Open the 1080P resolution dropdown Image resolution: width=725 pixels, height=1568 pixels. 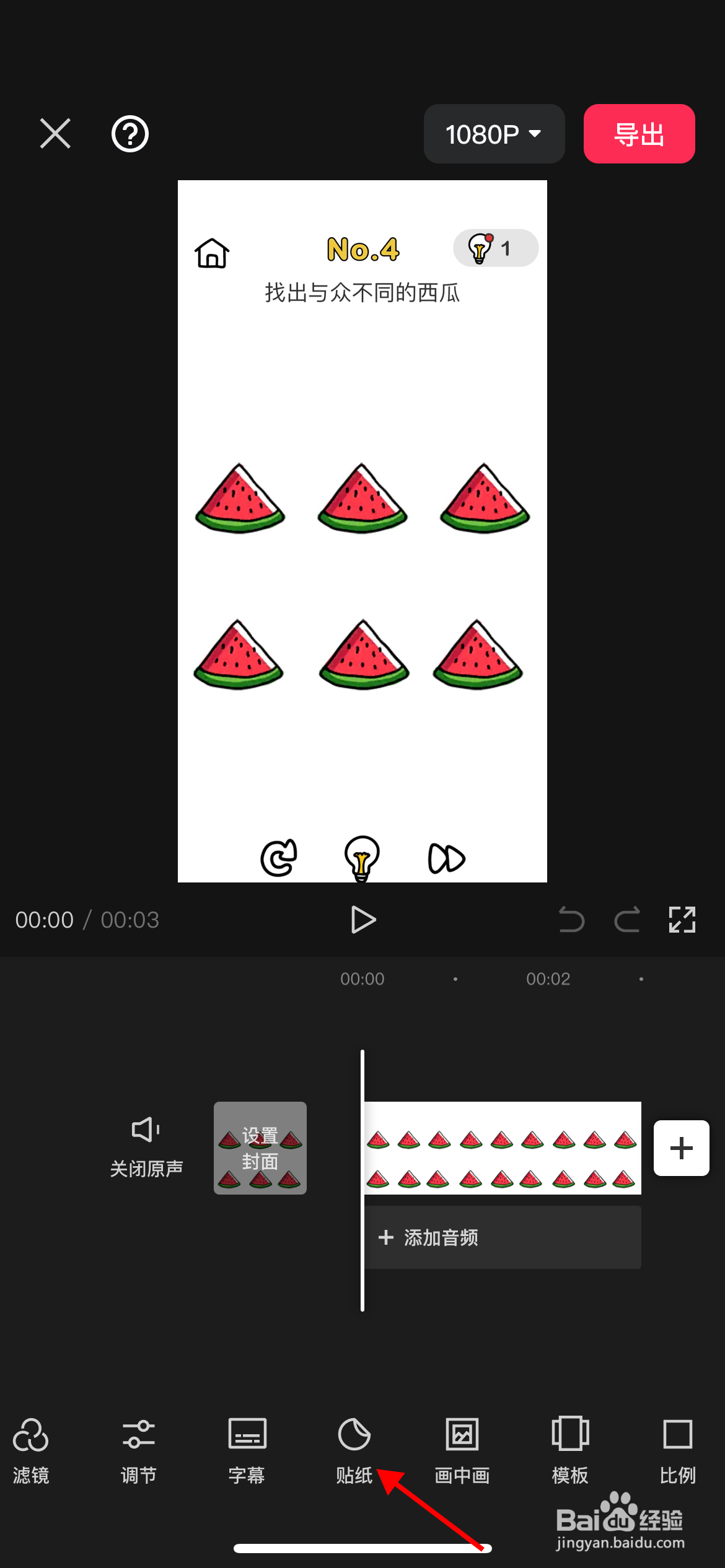pos(494,134)
